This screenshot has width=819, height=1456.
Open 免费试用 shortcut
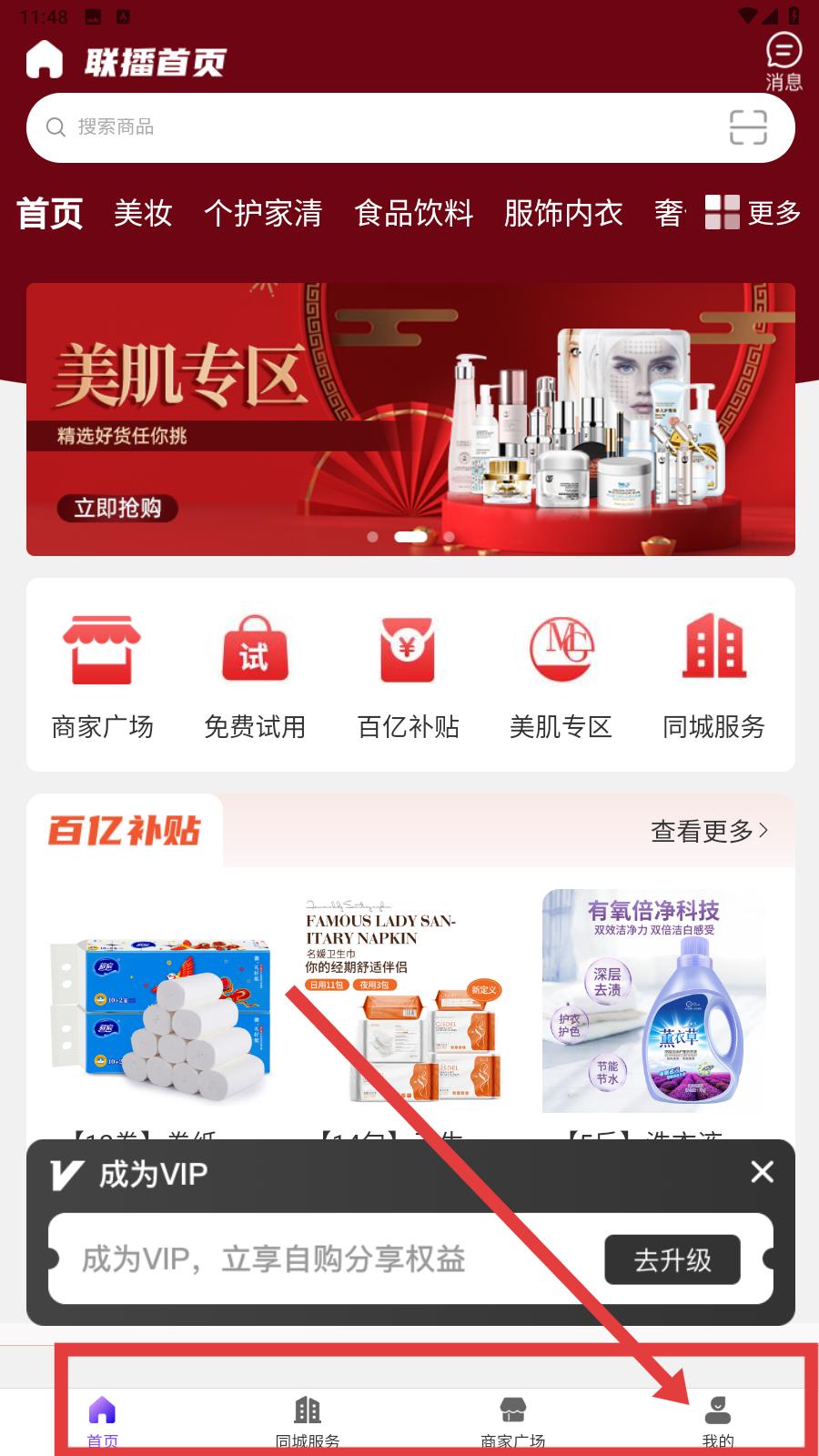(255, 675)
